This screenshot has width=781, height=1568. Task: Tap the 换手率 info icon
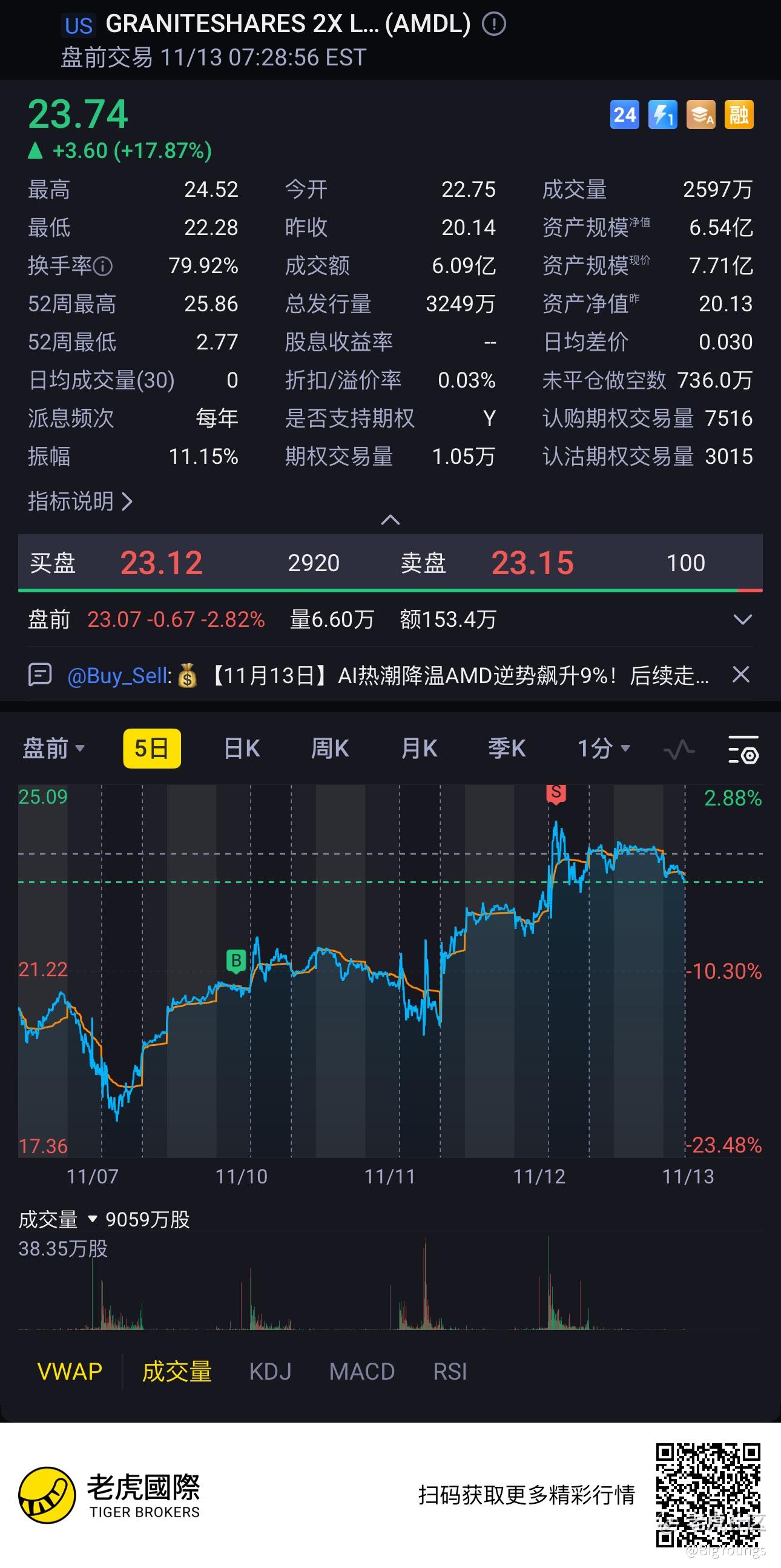[104, 266]
